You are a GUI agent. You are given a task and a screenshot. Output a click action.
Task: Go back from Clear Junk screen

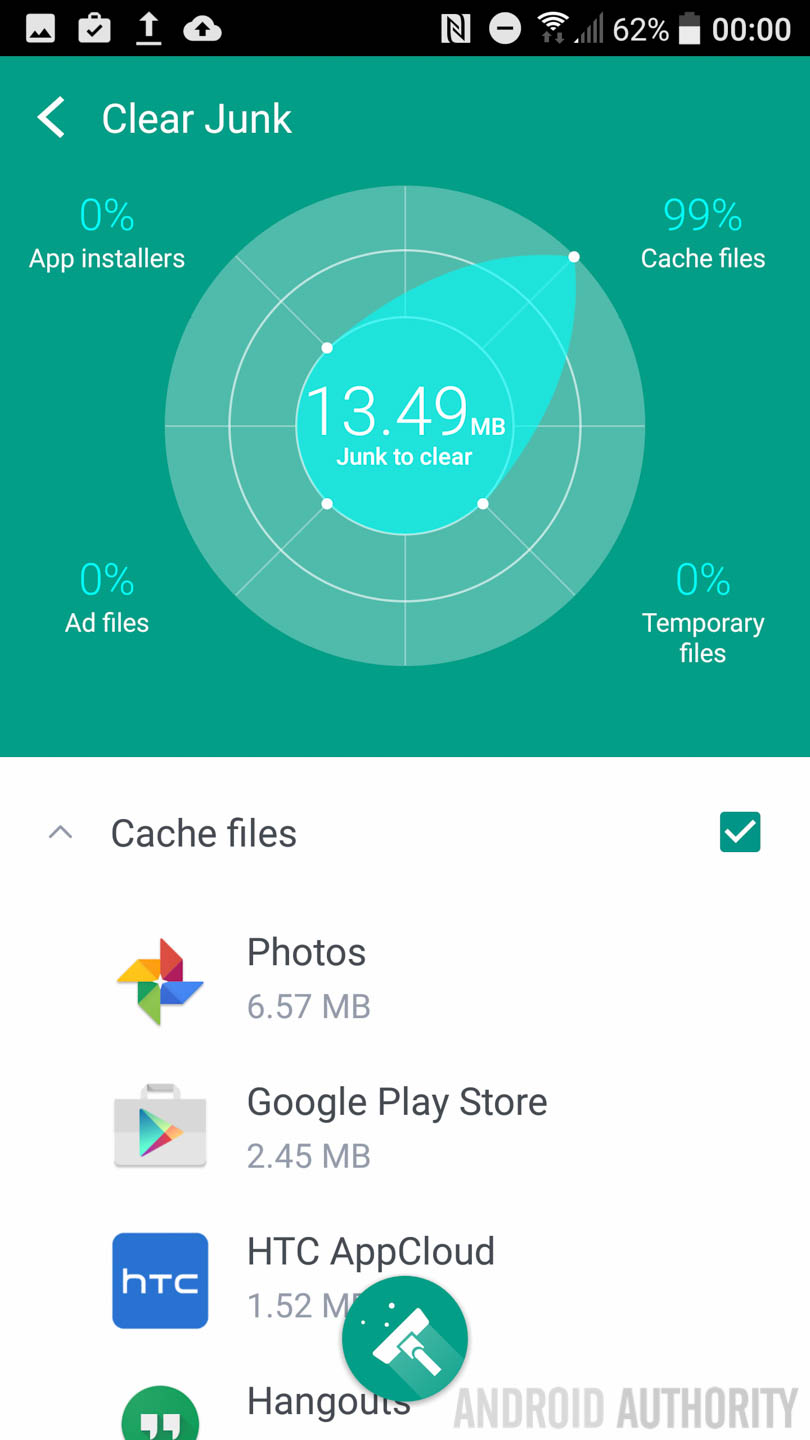click(52, 118)
